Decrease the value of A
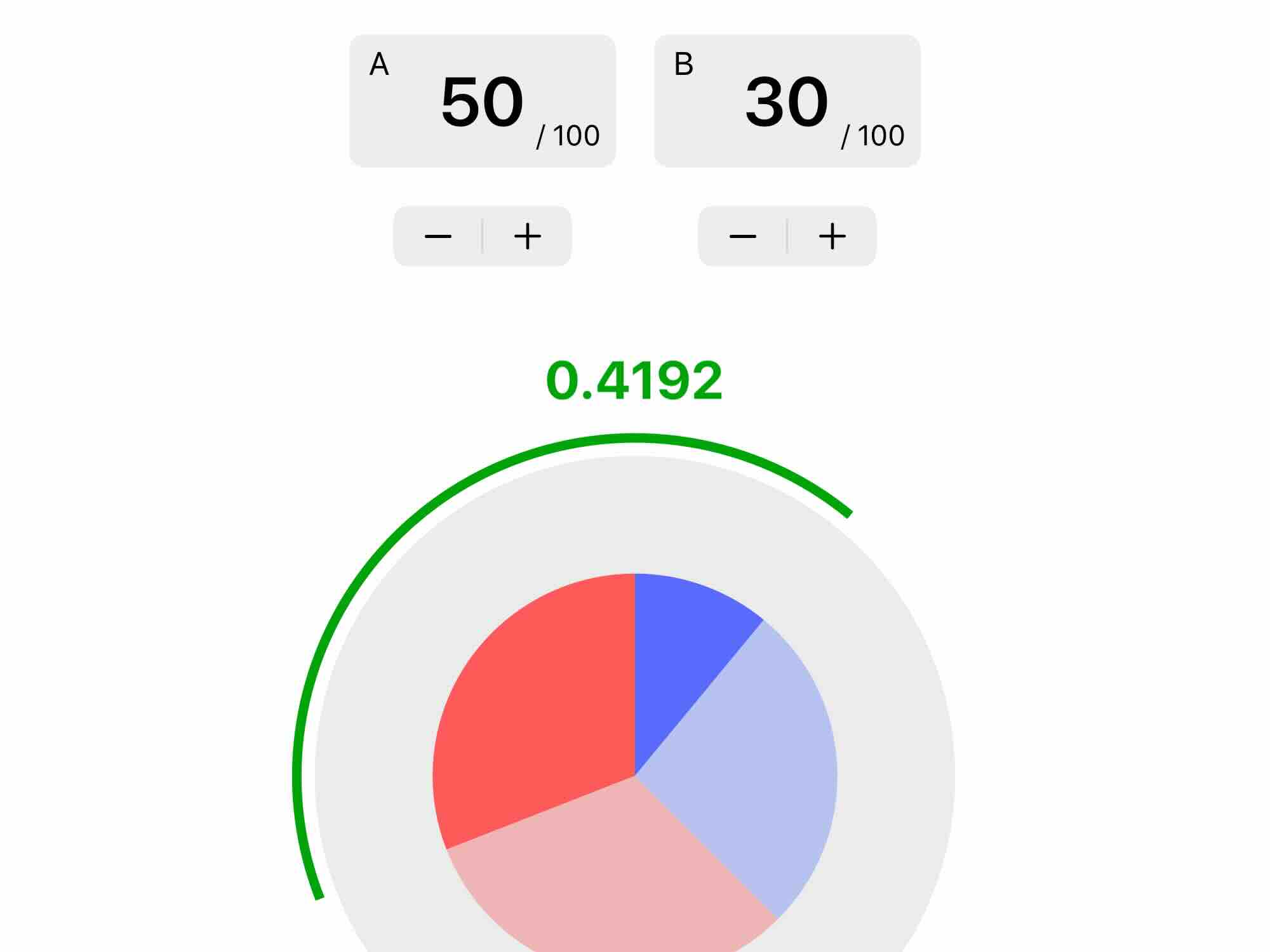1270x952 pixels. pyautogui.click(x=438, y=237)
